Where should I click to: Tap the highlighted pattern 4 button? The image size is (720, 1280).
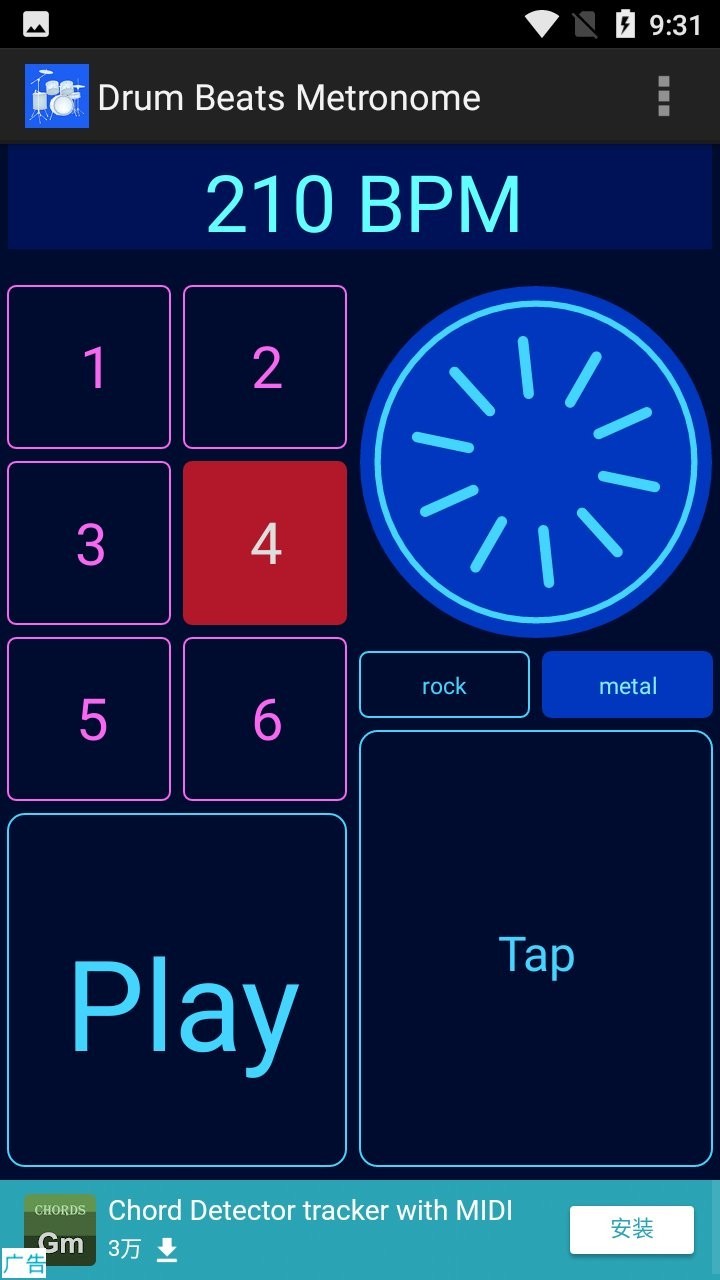(x=265, y=543)
